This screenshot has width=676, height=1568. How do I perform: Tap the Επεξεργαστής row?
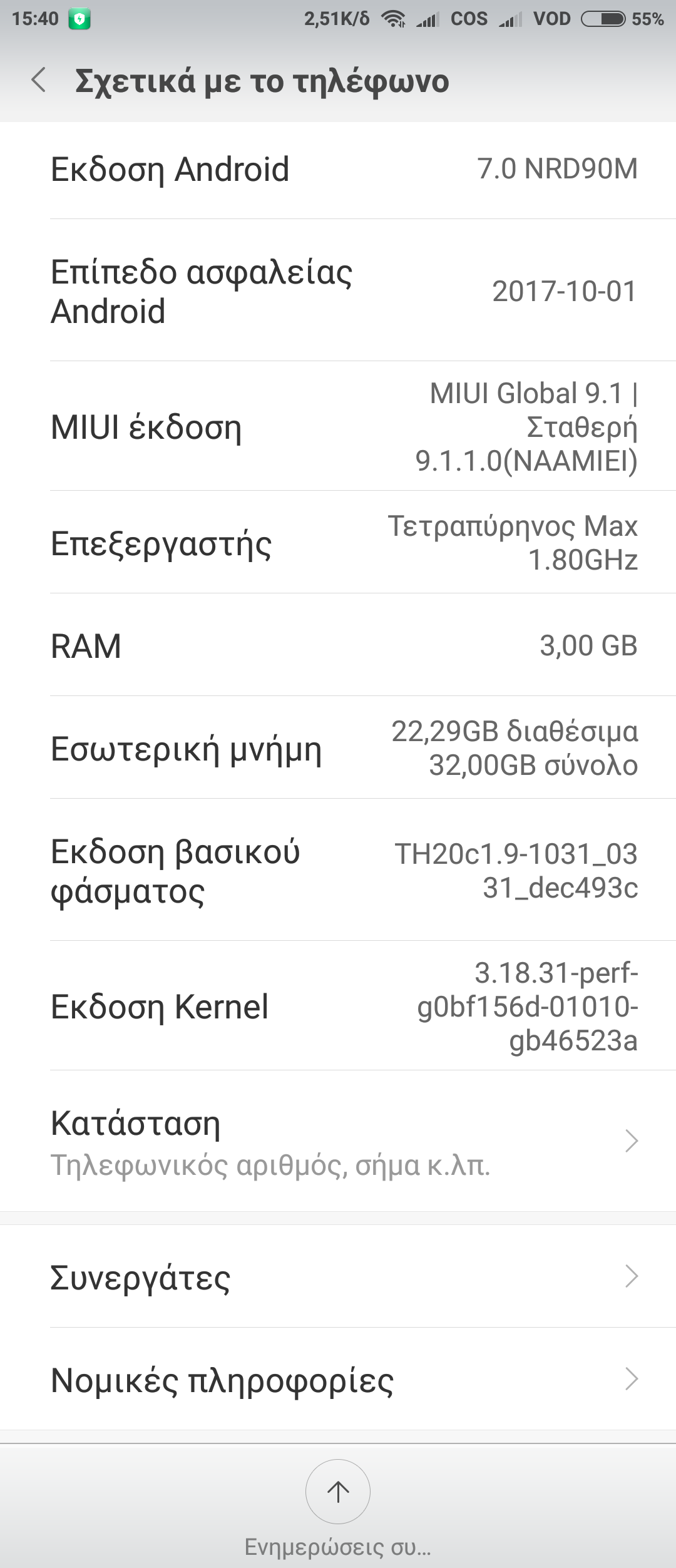(338, 543)
